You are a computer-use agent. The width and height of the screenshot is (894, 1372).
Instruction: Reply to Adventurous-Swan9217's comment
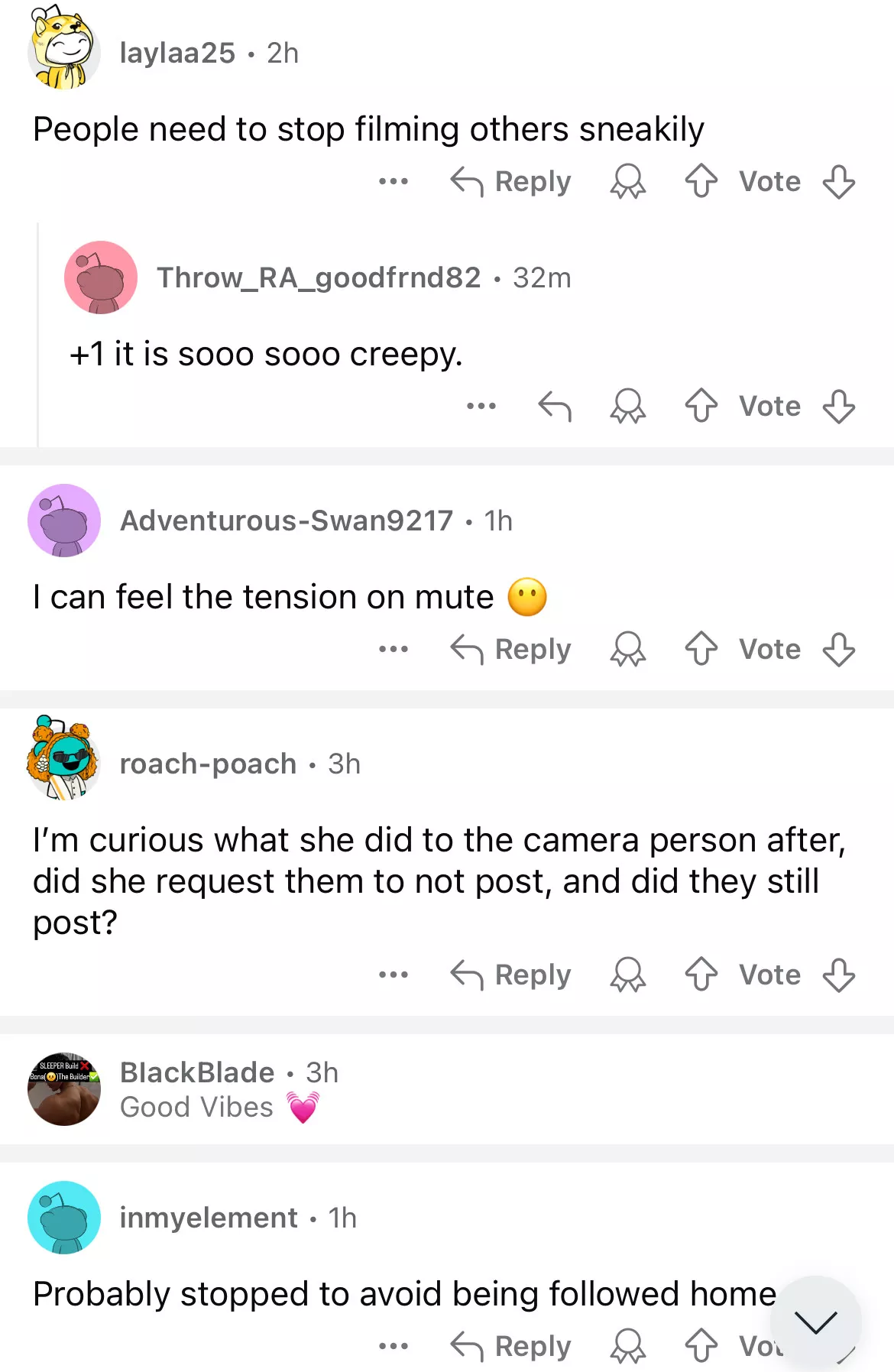pos(510,650)
